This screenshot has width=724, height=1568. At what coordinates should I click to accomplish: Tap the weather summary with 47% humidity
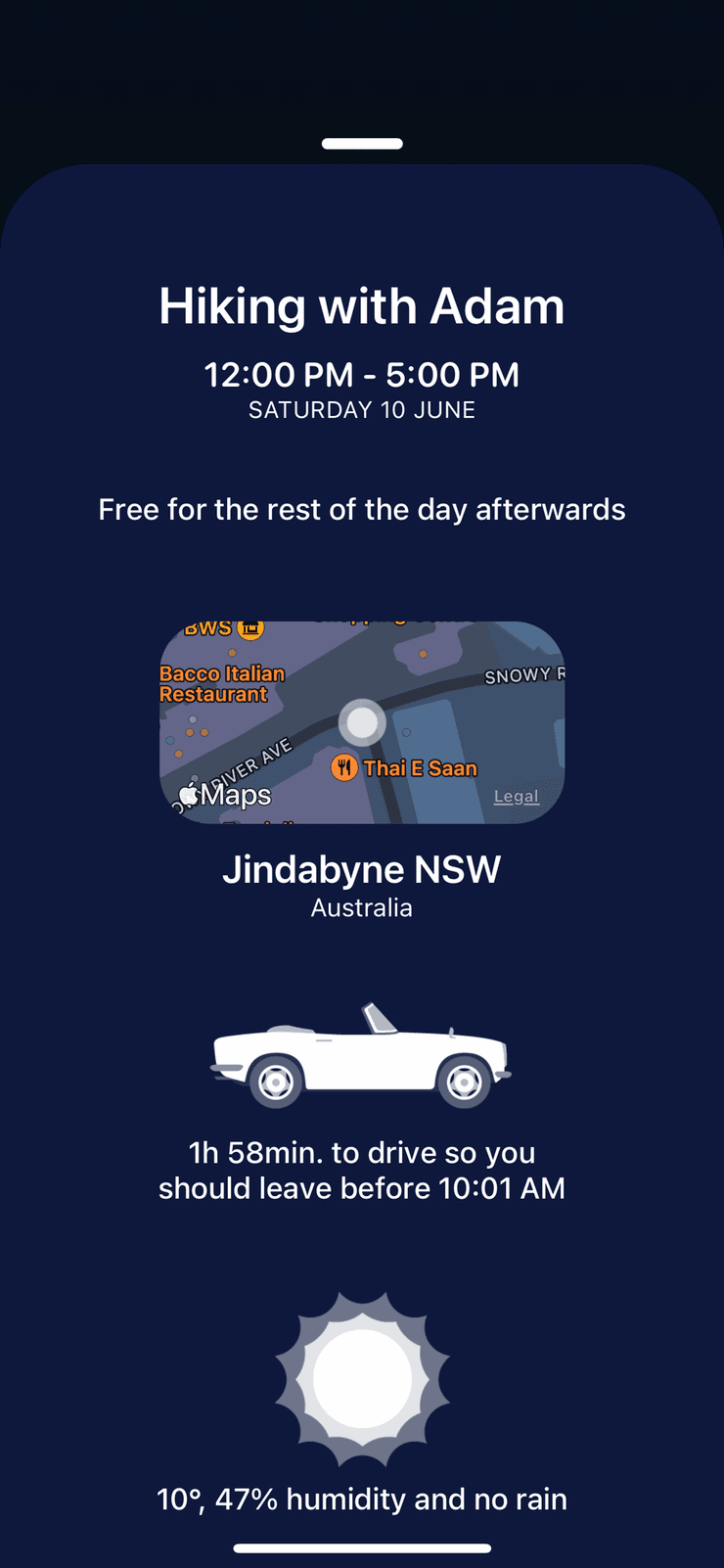point(362,1499)
